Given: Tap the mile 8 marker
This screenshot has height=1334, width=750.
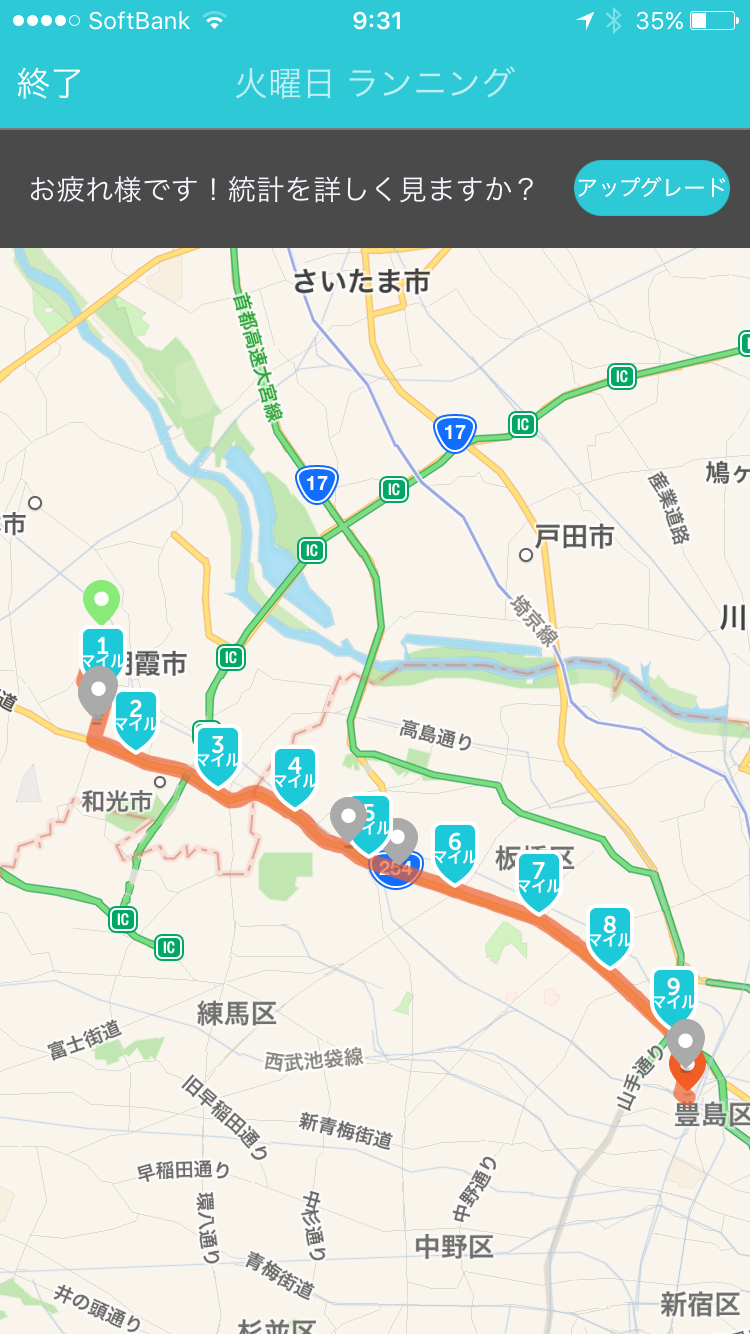Looking at the screenshot, I should coord(609,932).
